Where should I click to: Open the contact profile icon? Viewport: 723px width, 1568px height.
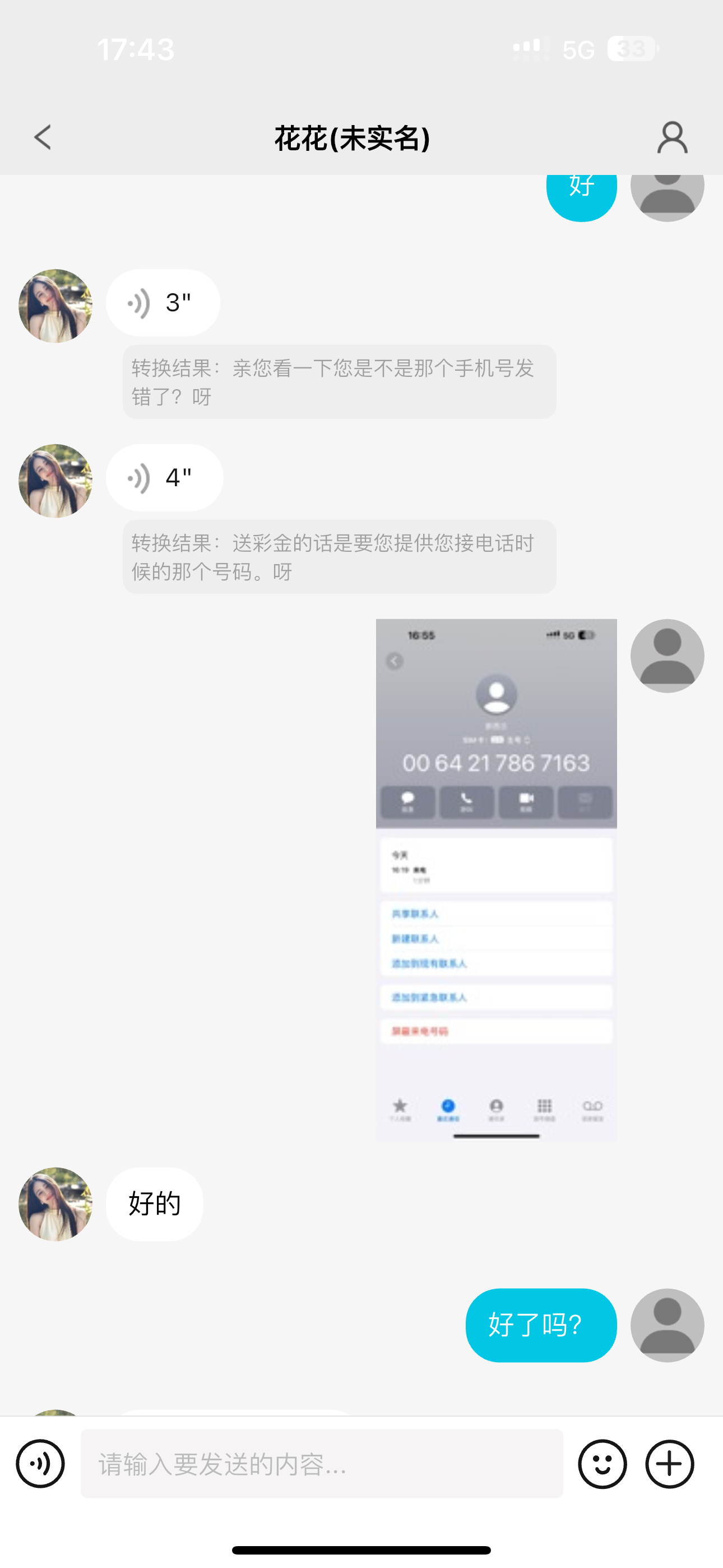point(672,137)
